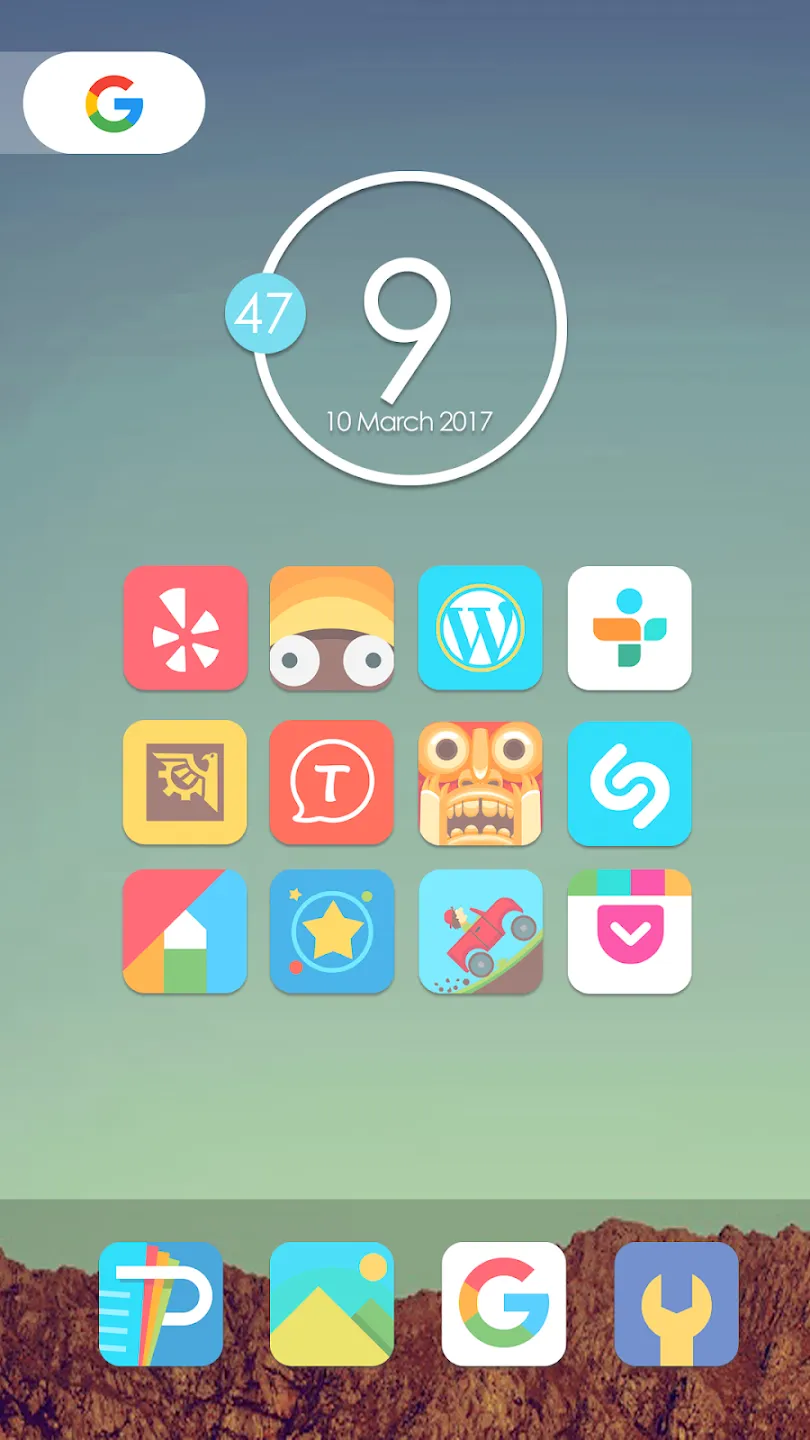Image resolution: width=810 pixels, height=1440 pixels.
Task: Launch the WordPress app
Action: coord(480,628)
